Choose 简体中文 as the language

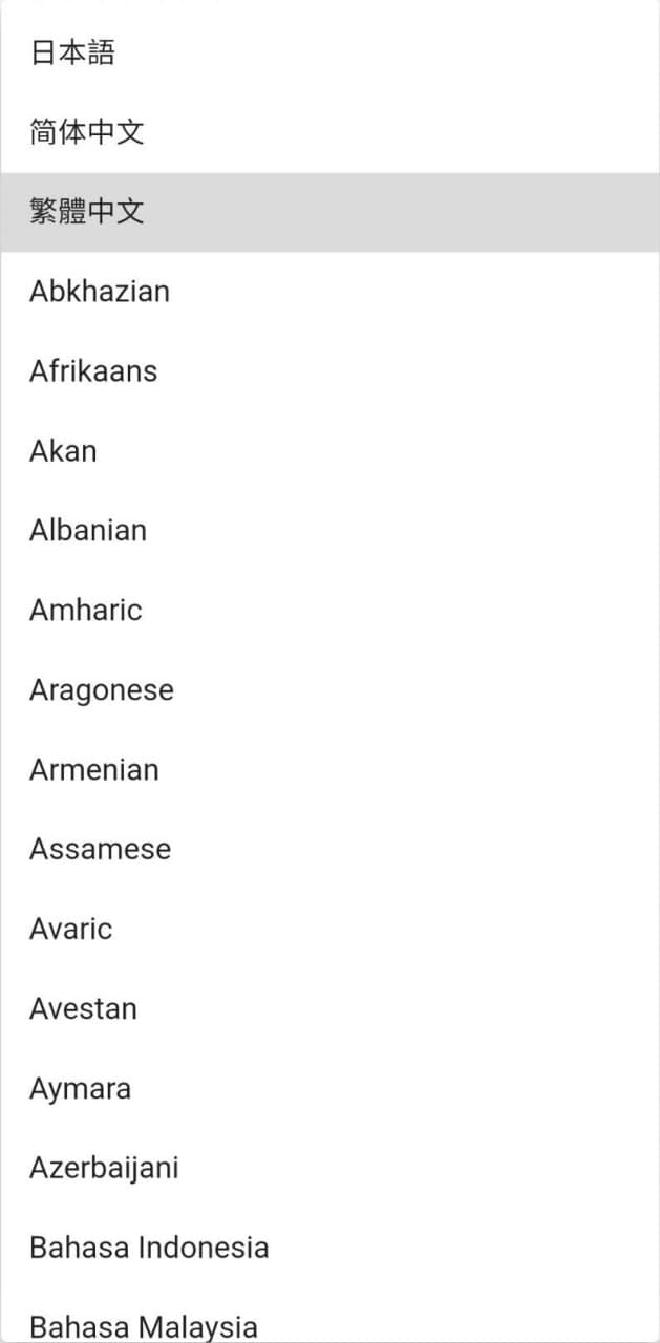(330, 132)
